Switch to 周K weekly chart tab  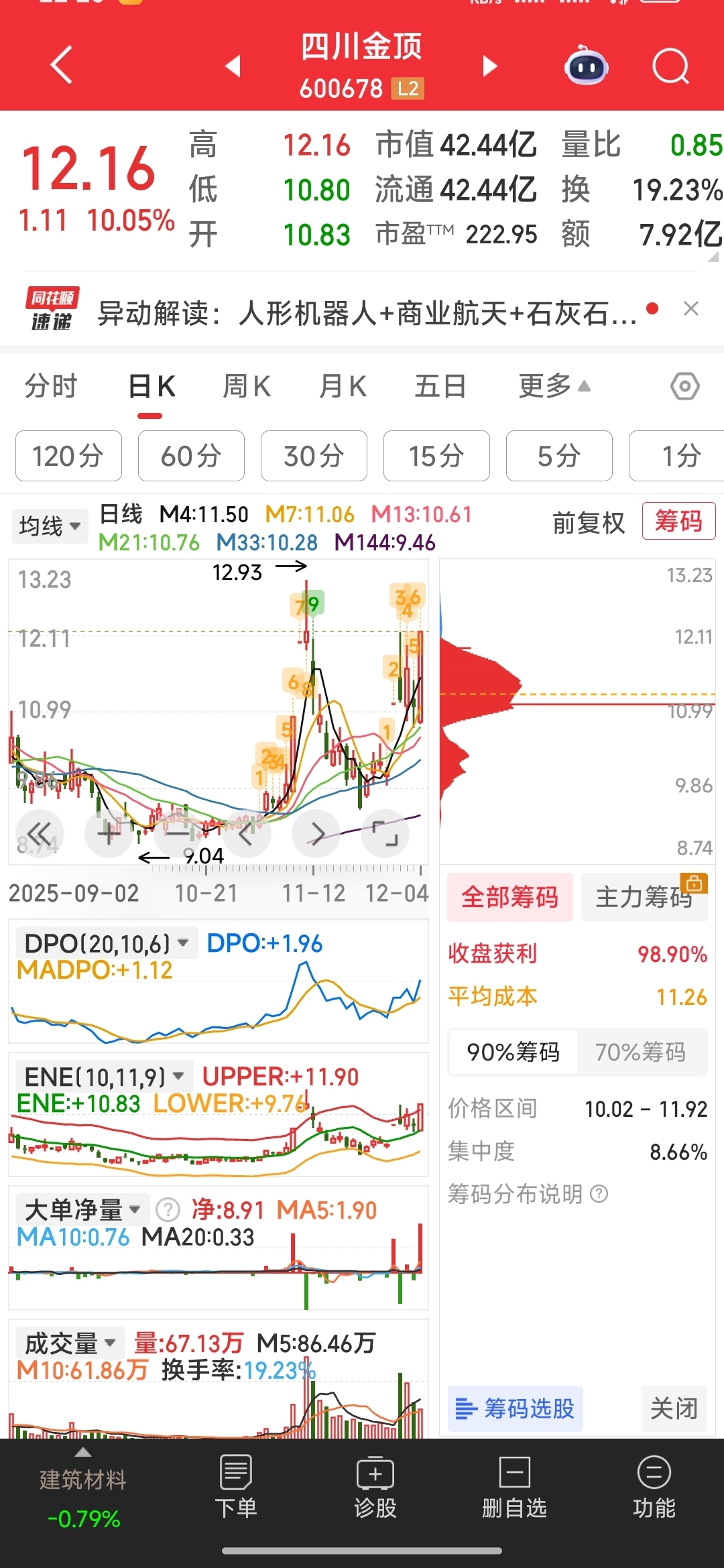pyautogui.click(x=246, y=385)
